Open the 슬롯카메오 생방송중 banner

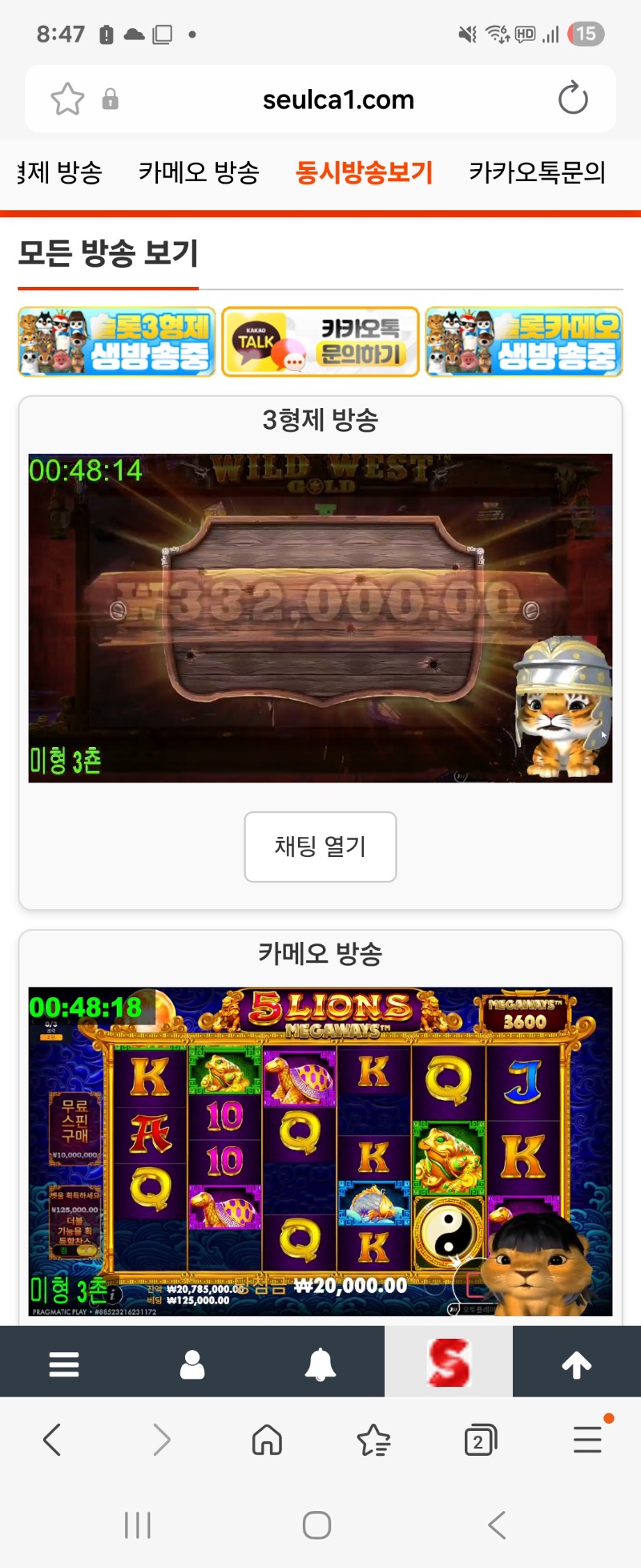coord(524,342)
